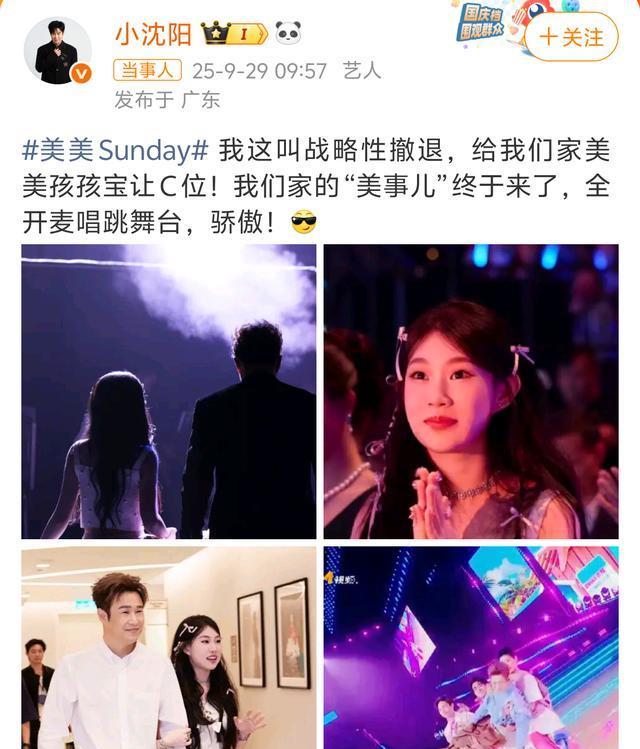
Task: Tap the 当事人 tag
Action: click(x=147, y=71)
